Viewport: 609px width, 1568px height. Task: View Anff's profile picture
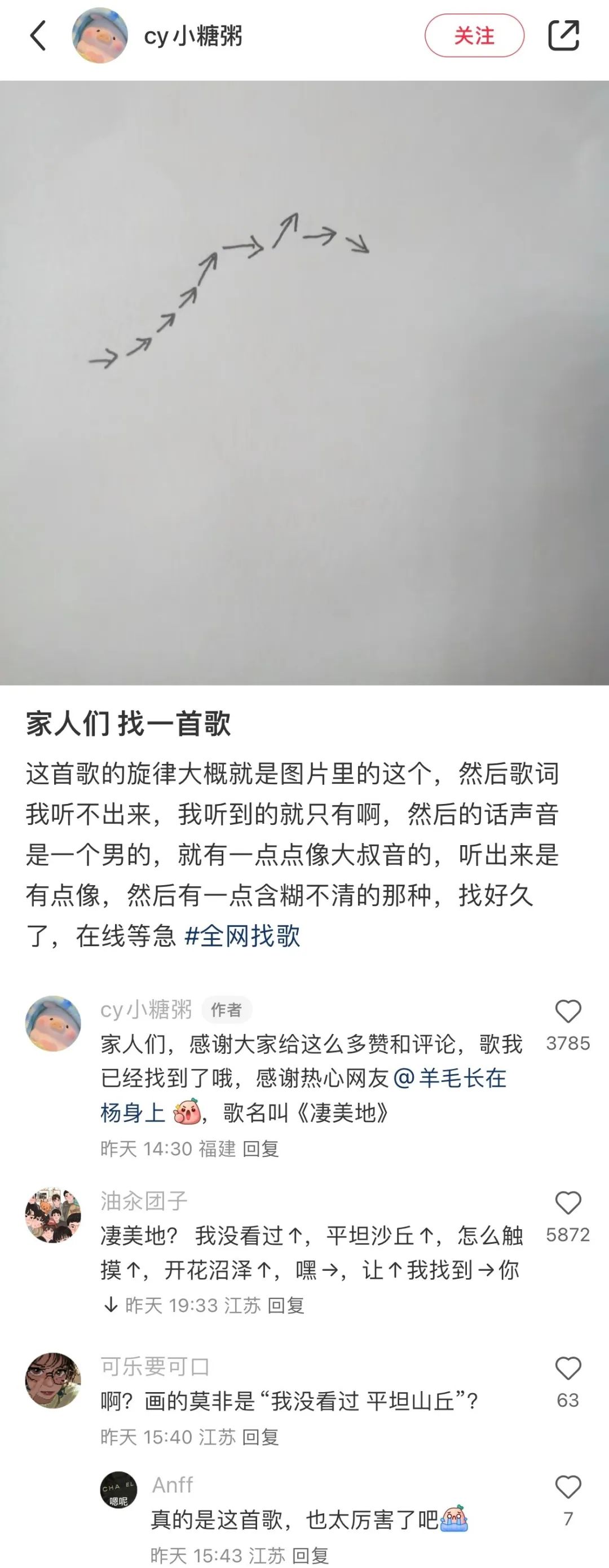coord(118,1491)
